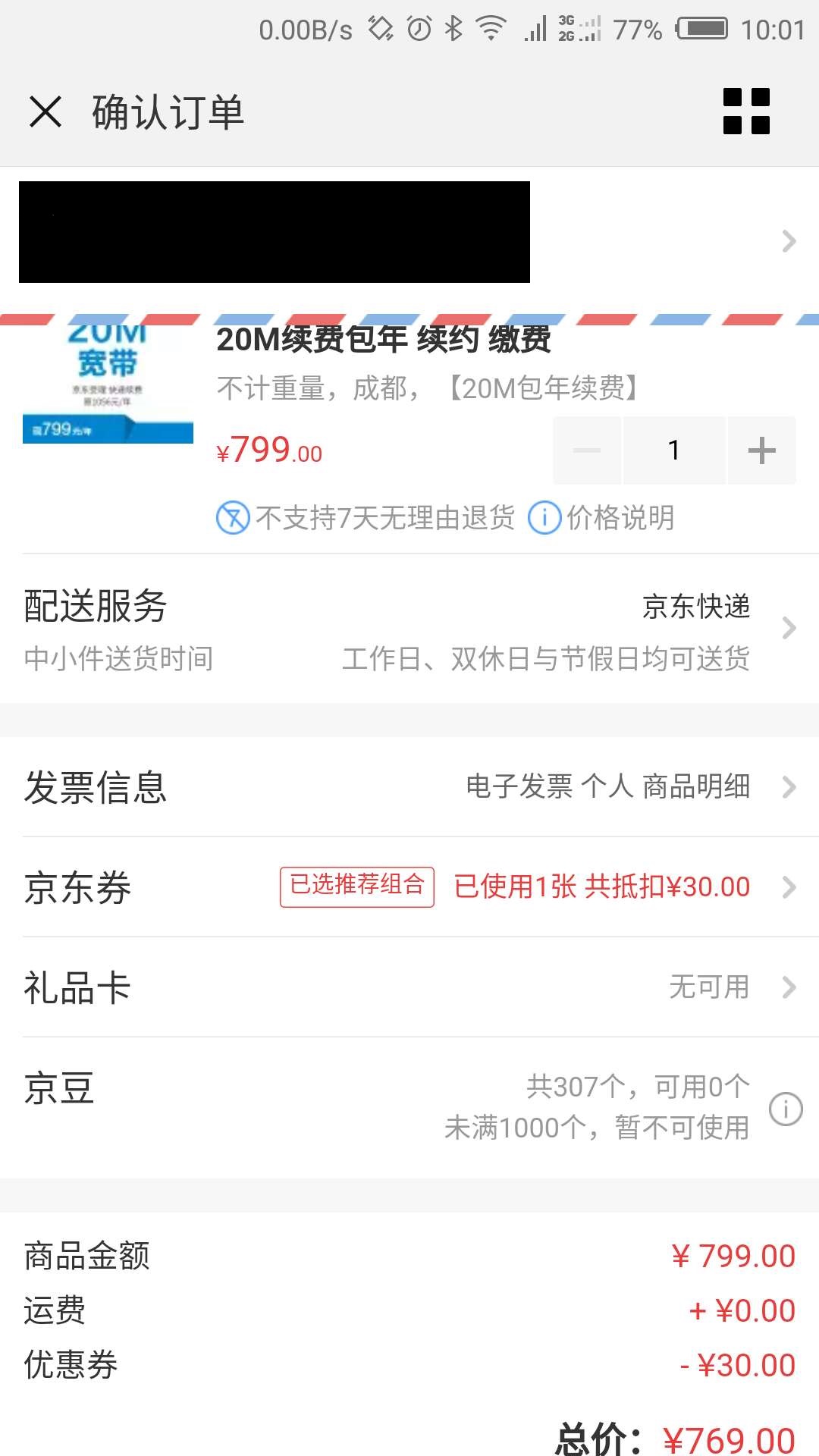Click the price explanation info icon
The height and width of the screenshot is (1456, 819).
point(544,519)
